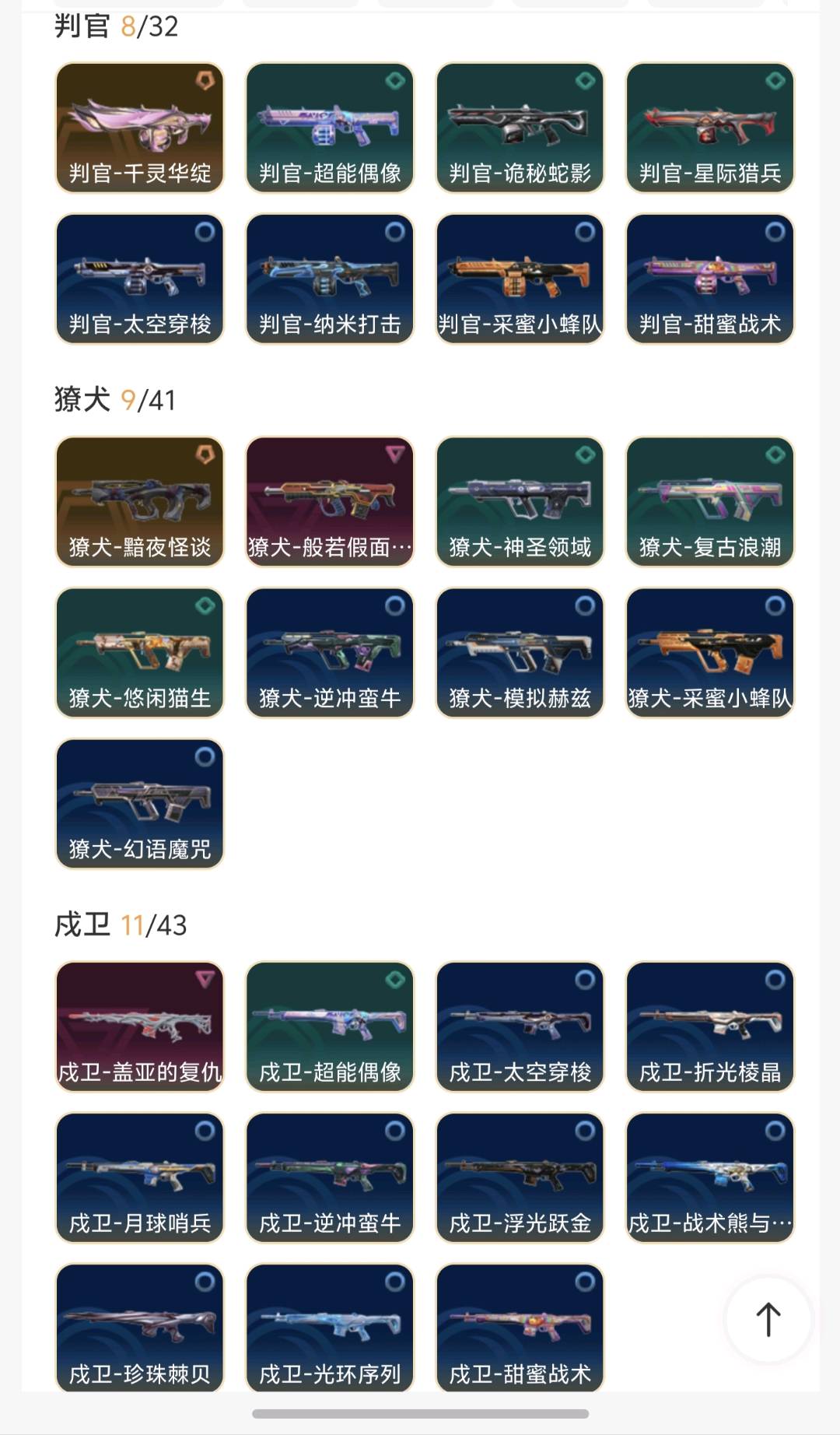Select the 戍卫-月球哨兵 skin
The height and width of the screenshot is (1435, 840).
click(x=140, y=1177)
